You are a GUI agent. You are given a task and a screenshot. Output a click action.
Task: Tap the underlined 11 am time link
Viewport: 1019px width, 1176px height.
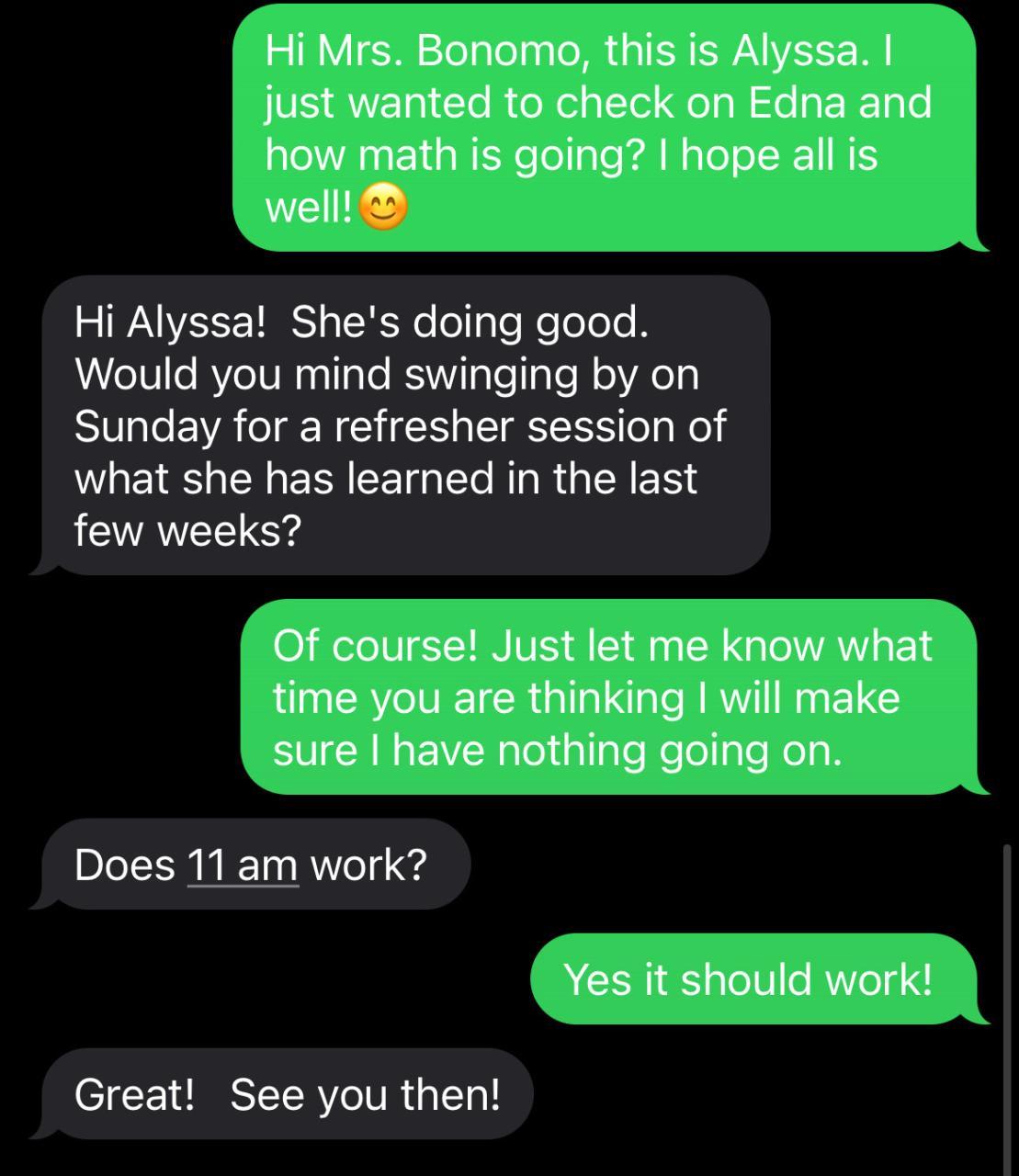(x=243, y=865)
